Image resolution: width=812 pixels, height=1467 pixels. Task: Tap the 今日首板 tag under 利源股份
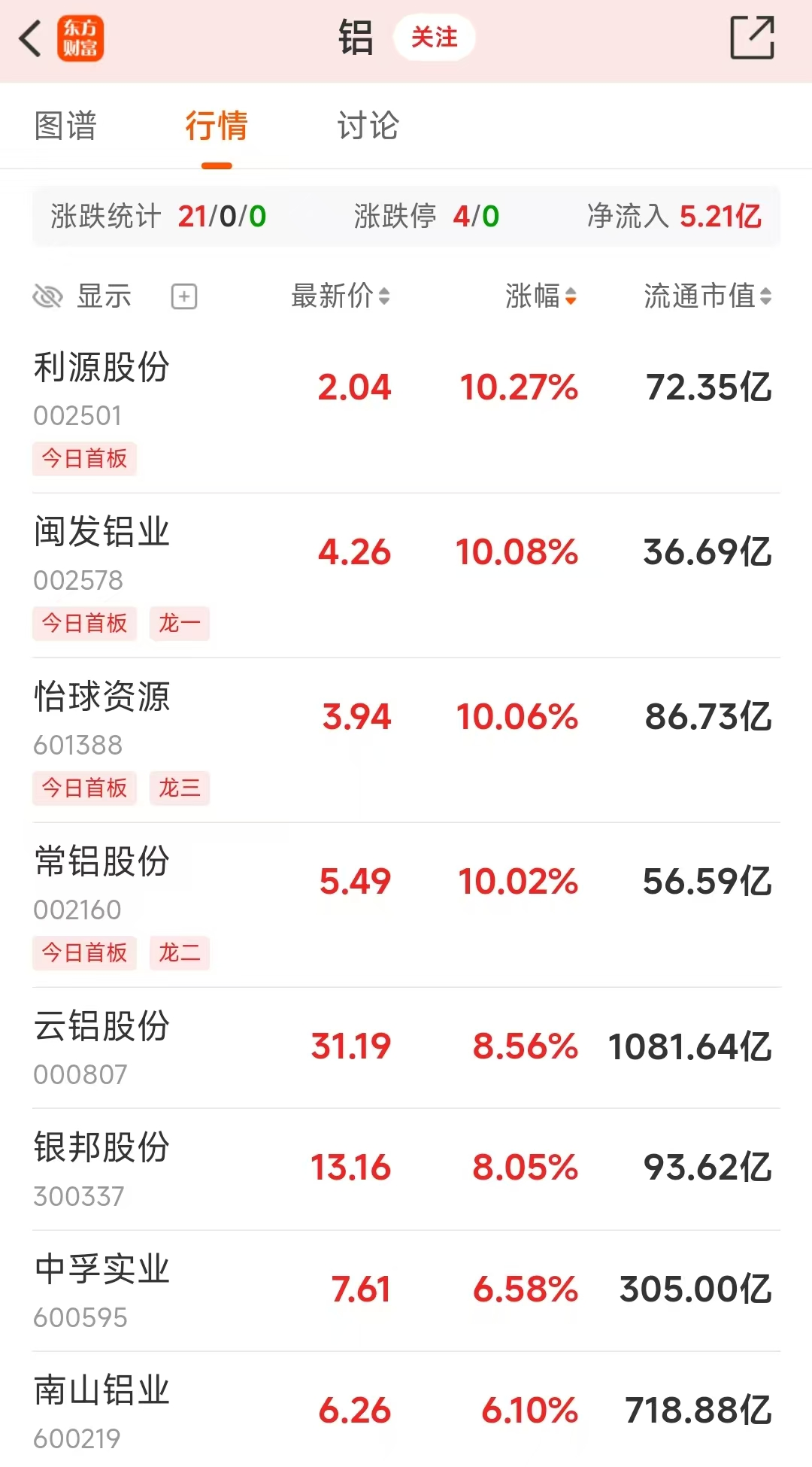(x=84, y=458)
